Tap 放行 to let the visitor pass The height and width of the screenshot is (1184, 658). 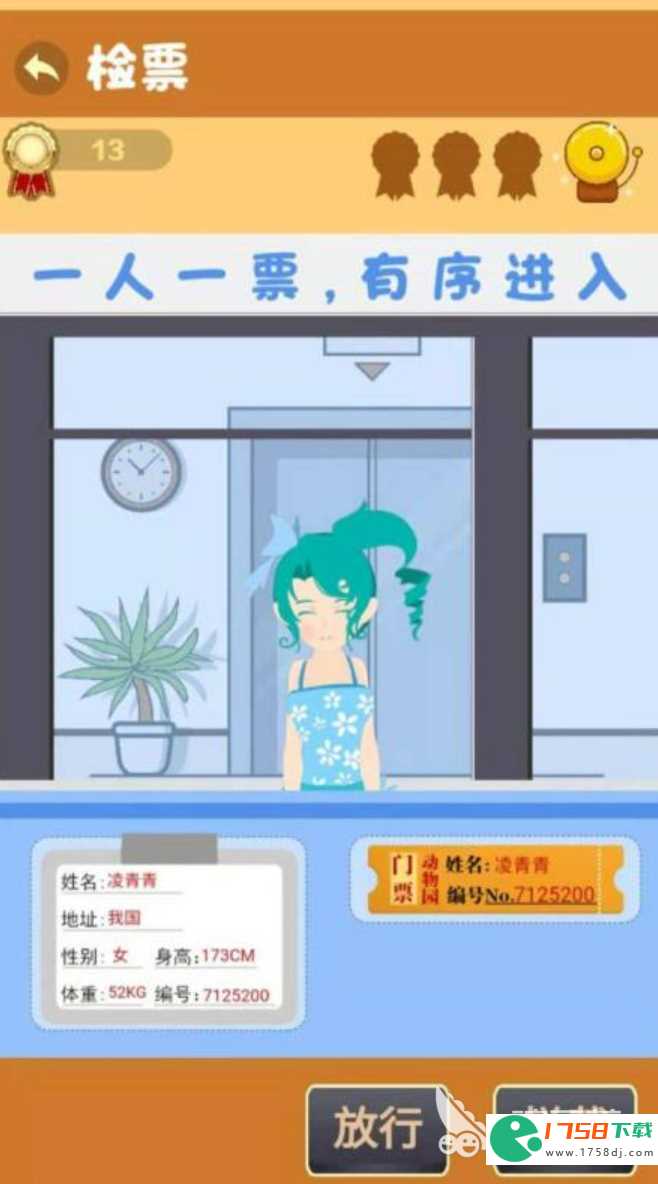376,1128
